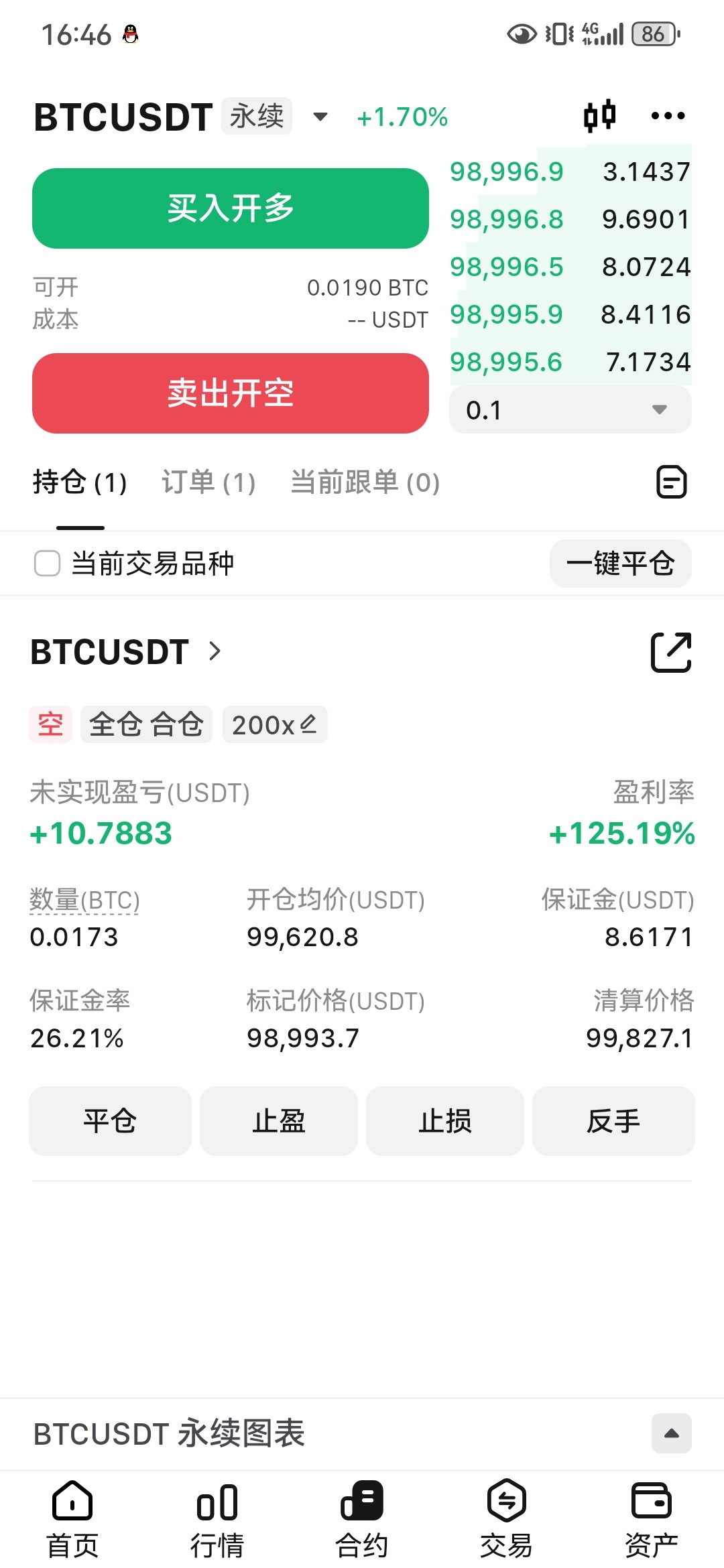Edit the 200x leverage
The height and width of the screenshot is (1568, 724).
click(x=275, y=724)
